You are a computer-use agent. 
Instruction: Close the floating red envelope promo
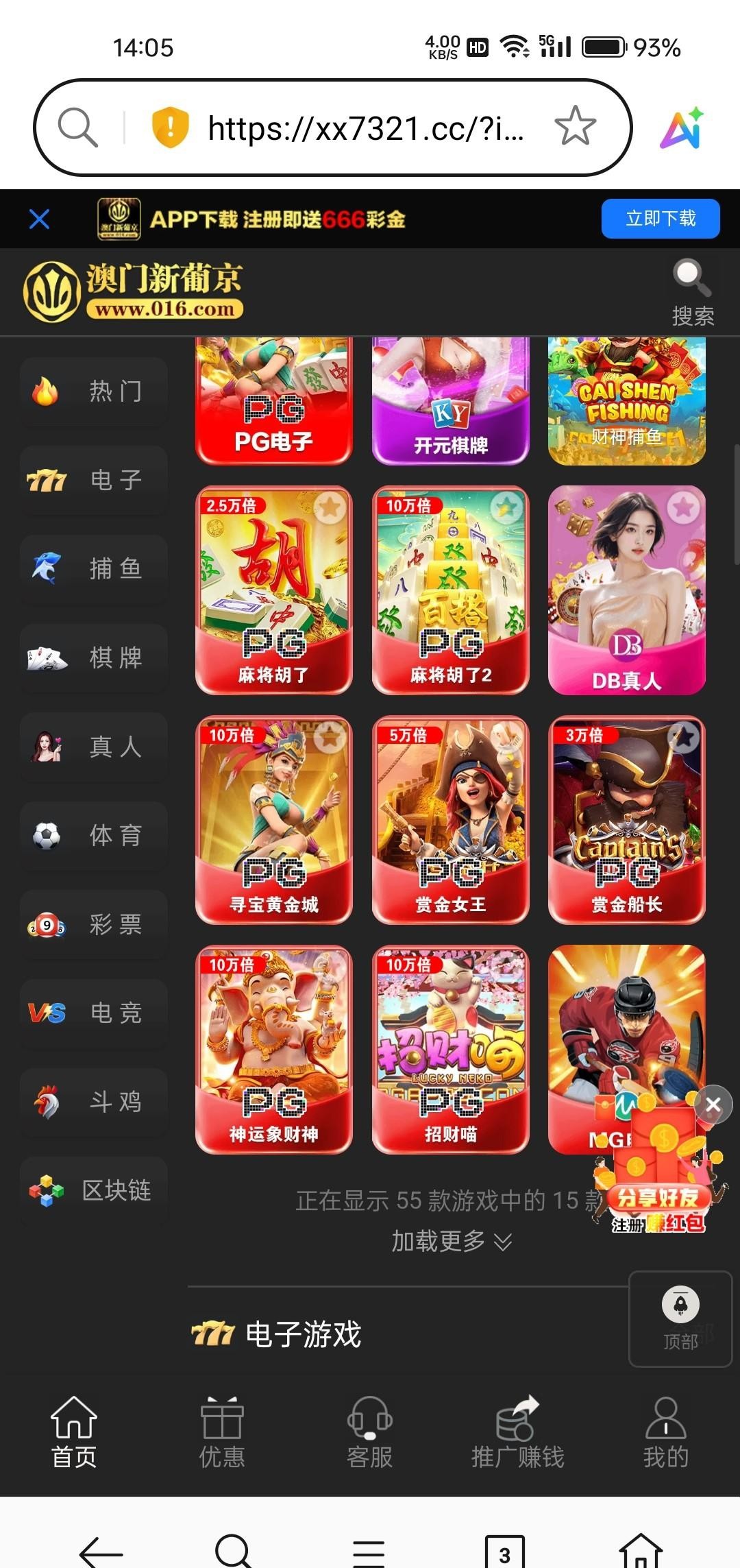(x=713, y=1105)
